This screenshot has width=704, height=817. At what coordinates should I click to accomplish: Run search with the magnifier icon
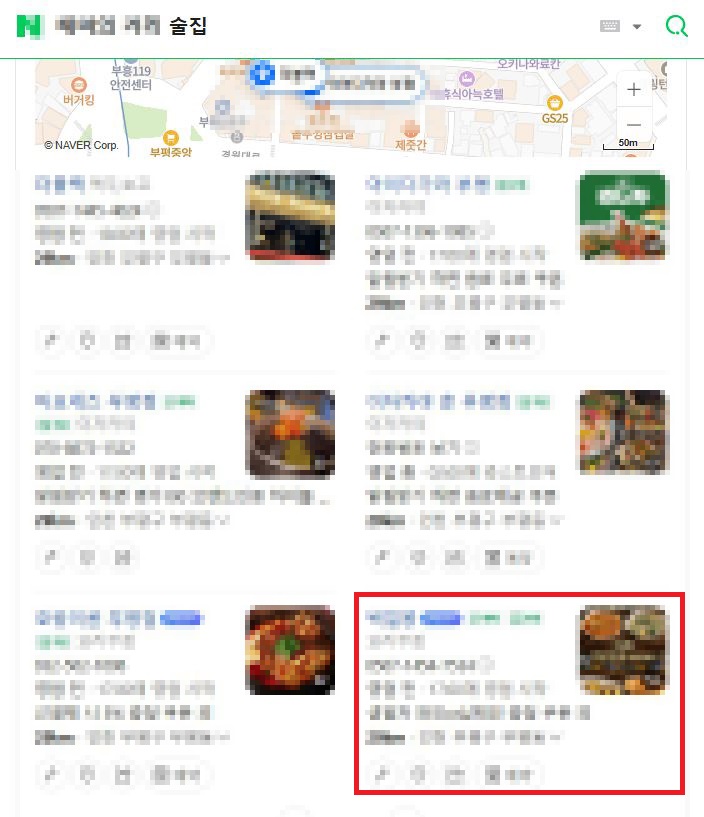click(x=677, y=27)
